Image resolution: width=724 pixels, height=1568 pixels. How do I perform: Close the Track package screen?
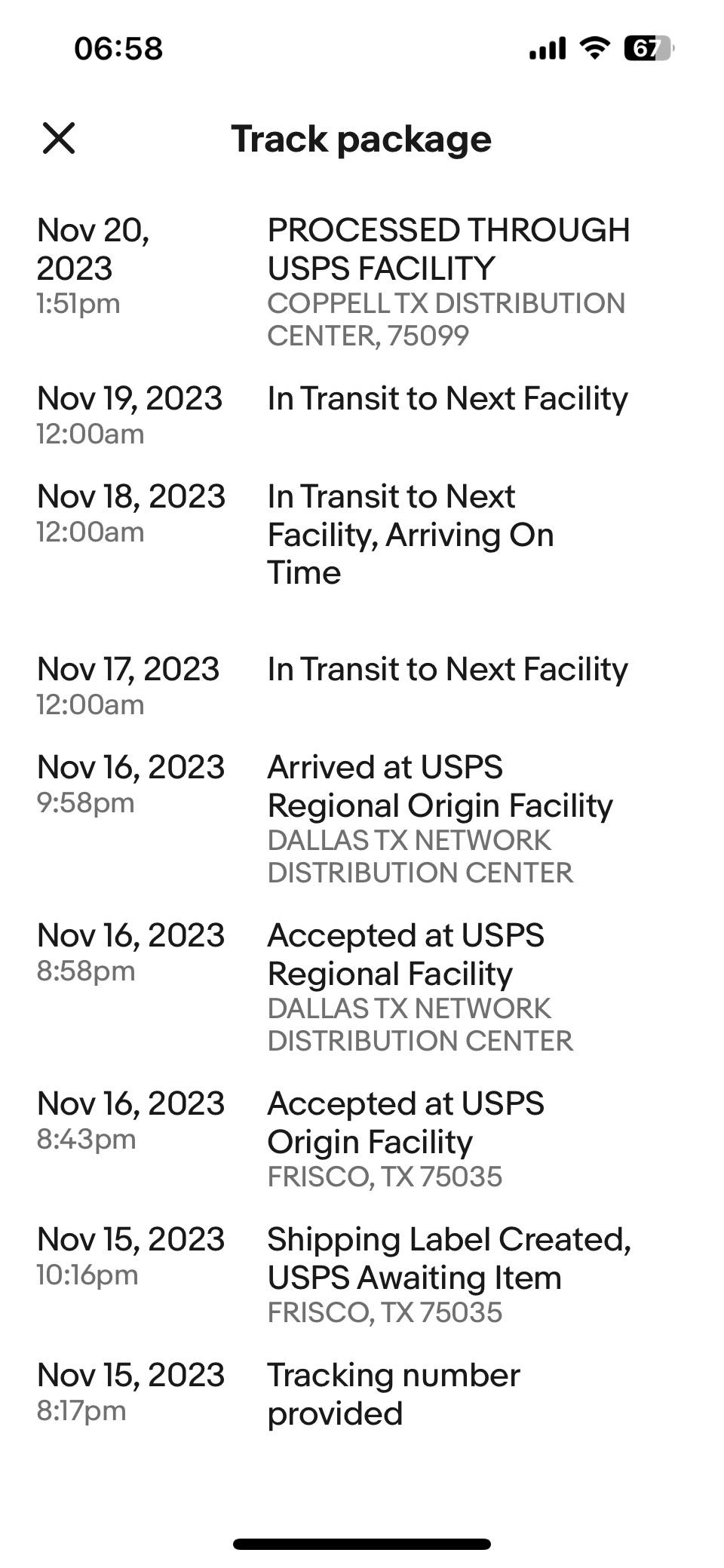pos(60,140)
